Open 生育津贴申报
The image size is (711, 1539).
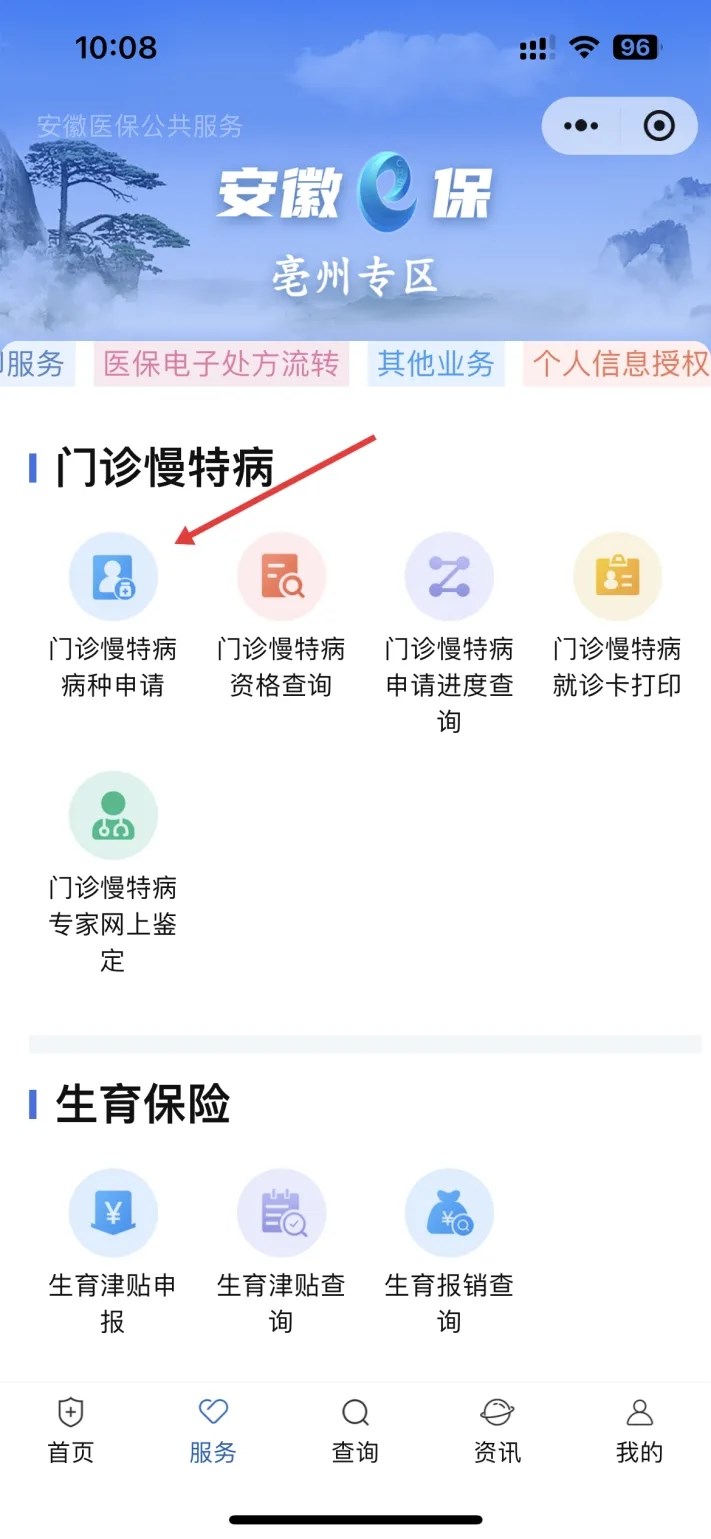113,1214
